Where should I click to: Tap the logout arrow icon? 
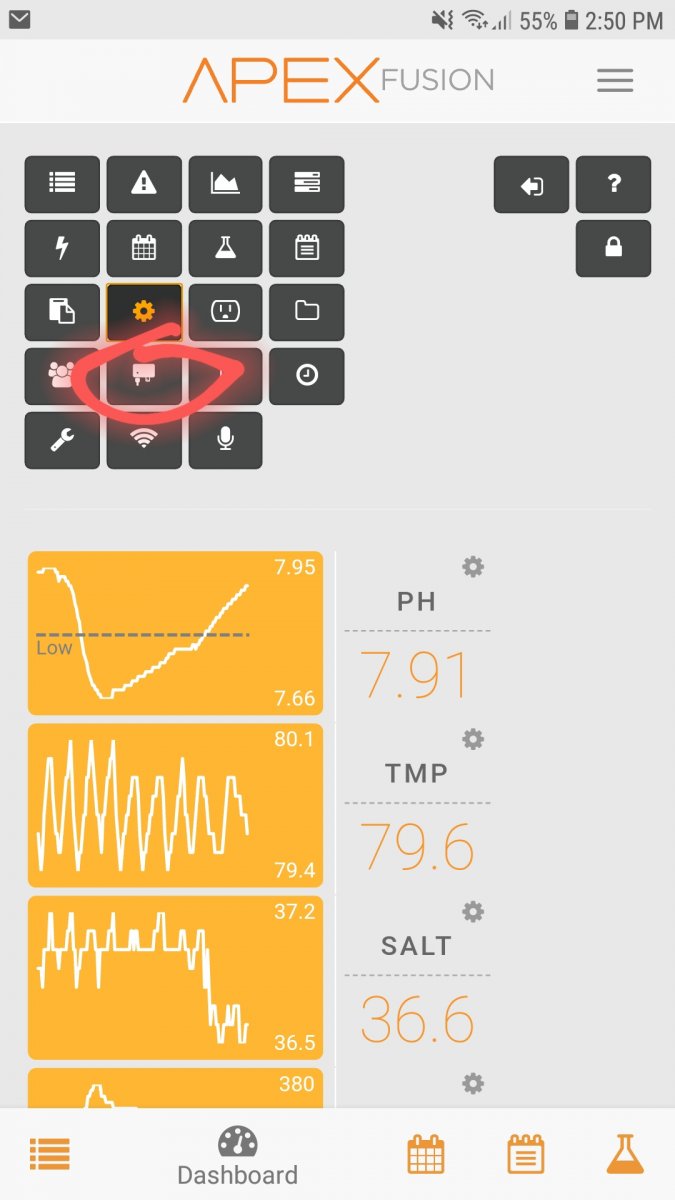531,184
